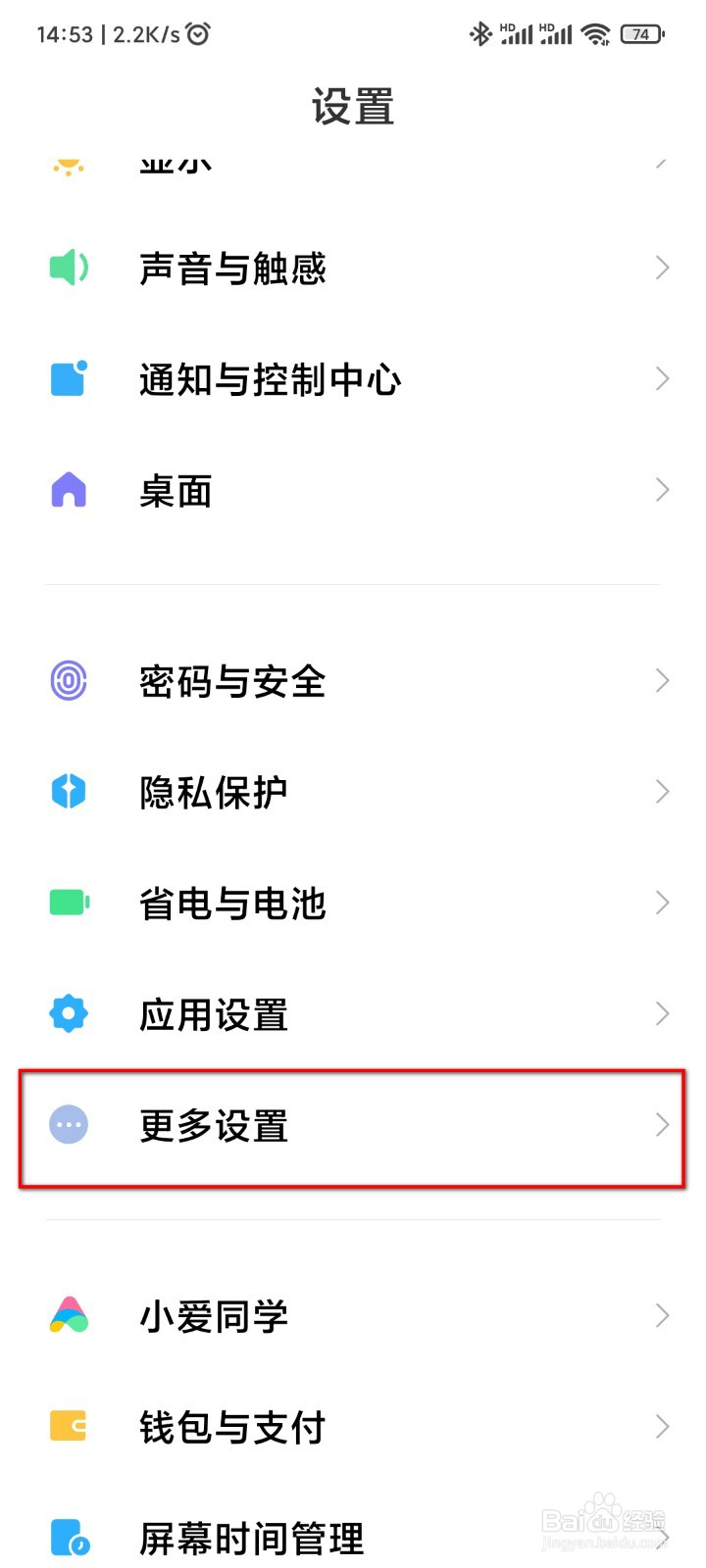Tap the shield icon beside 隐私保护
Viewport: 706px width, 1568px height.
coord(67,792)
